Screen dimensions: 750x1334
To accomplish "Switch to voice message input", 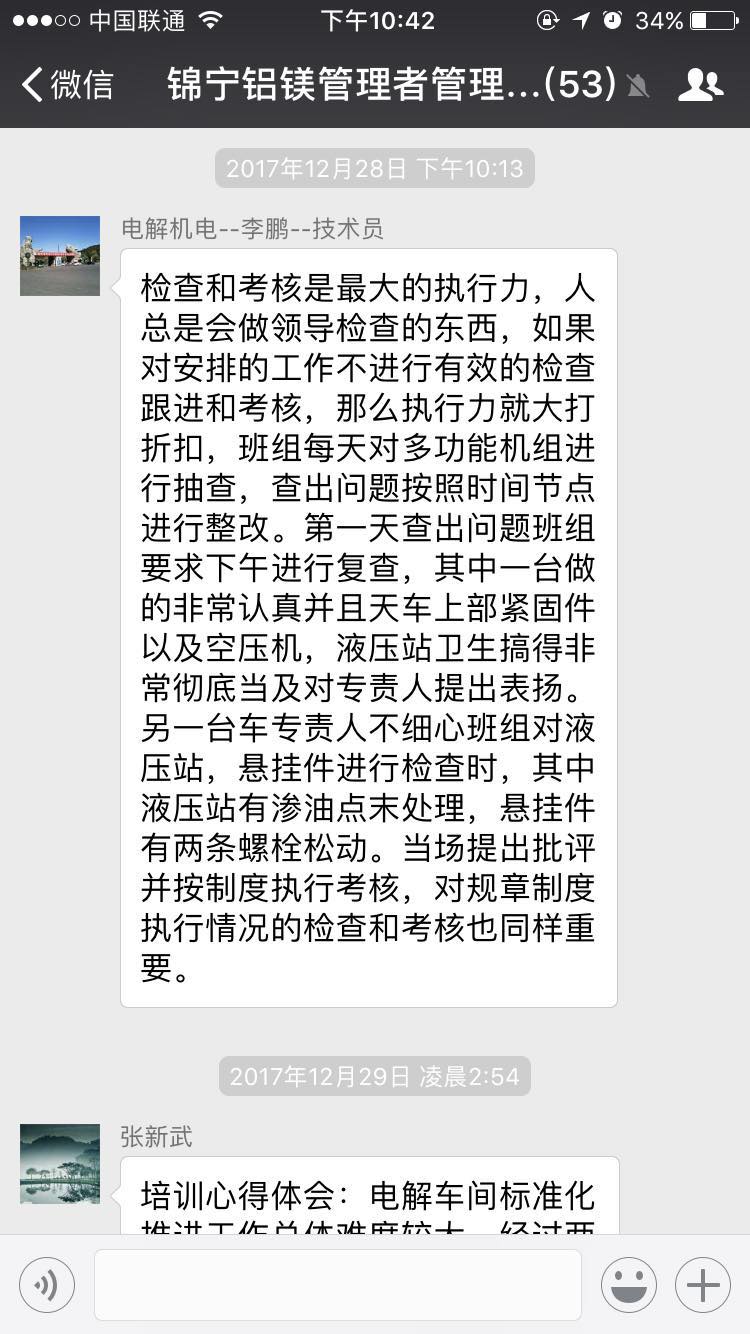I will click(x=47, y=1285).
